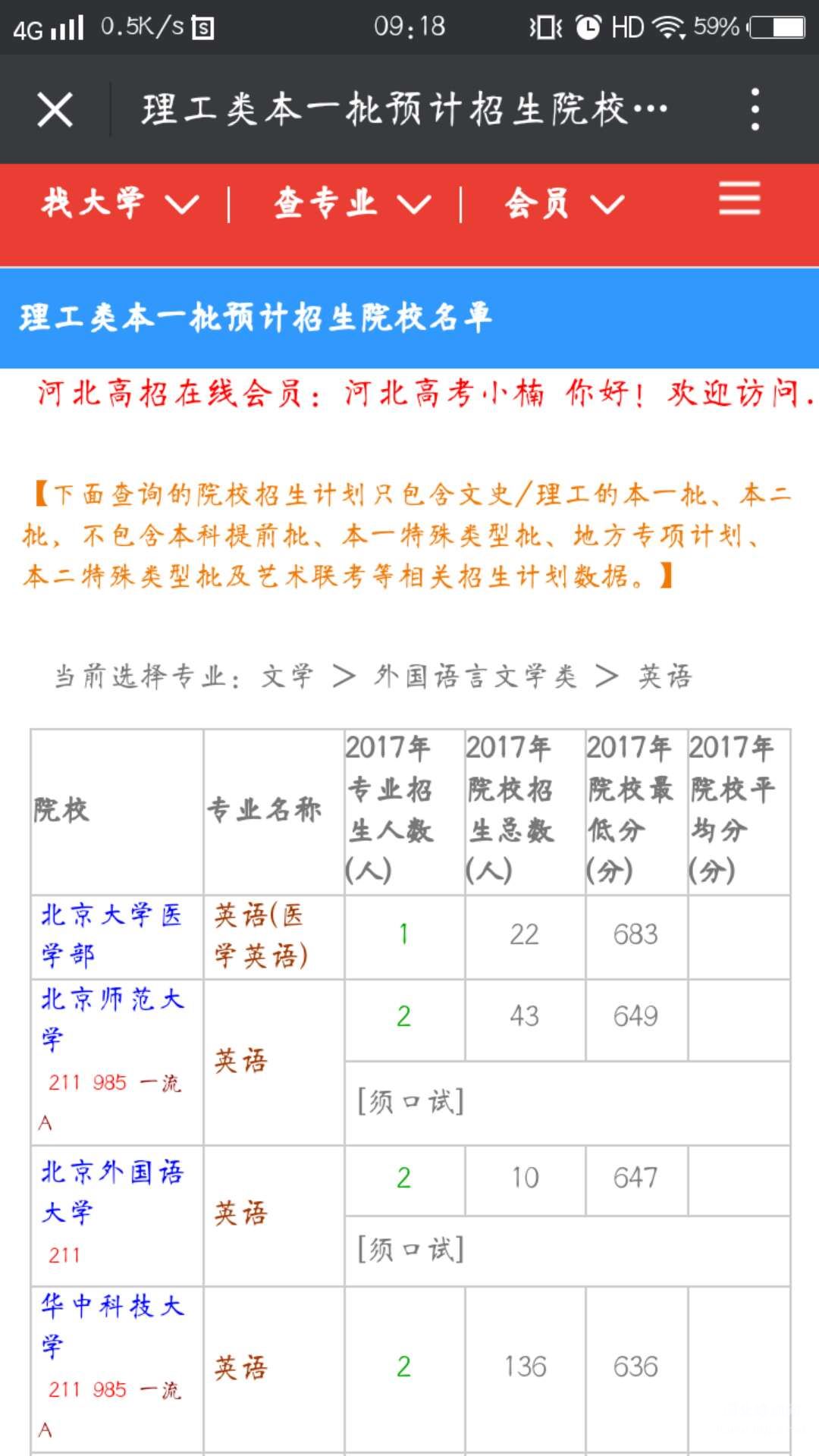The height and width of the screenshot is (1456, 819).
Task: Open the 北京师范大学 school link
Action: point(112,1018)
